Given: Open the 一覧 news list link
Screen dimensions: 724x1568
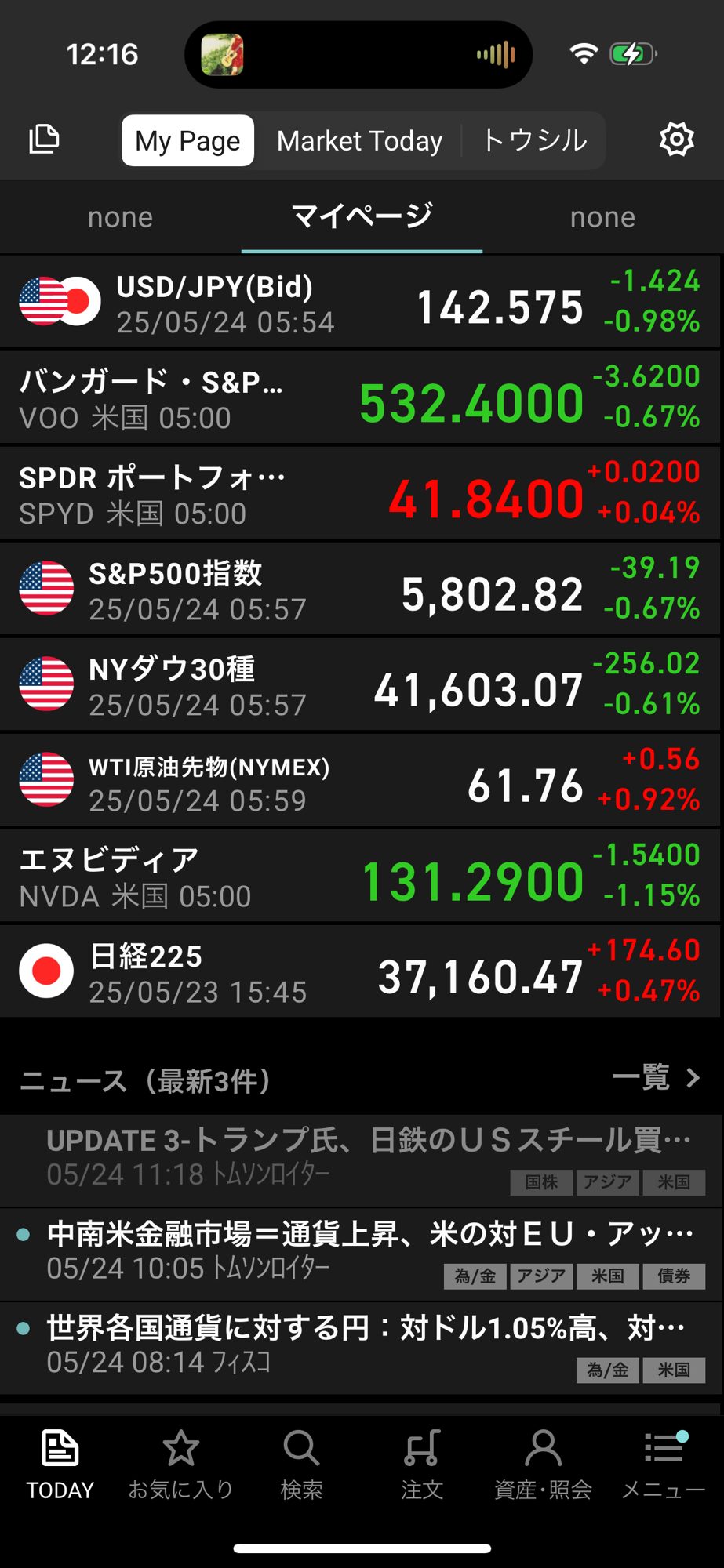Looking at the screenshot, I should (656, 1079).
